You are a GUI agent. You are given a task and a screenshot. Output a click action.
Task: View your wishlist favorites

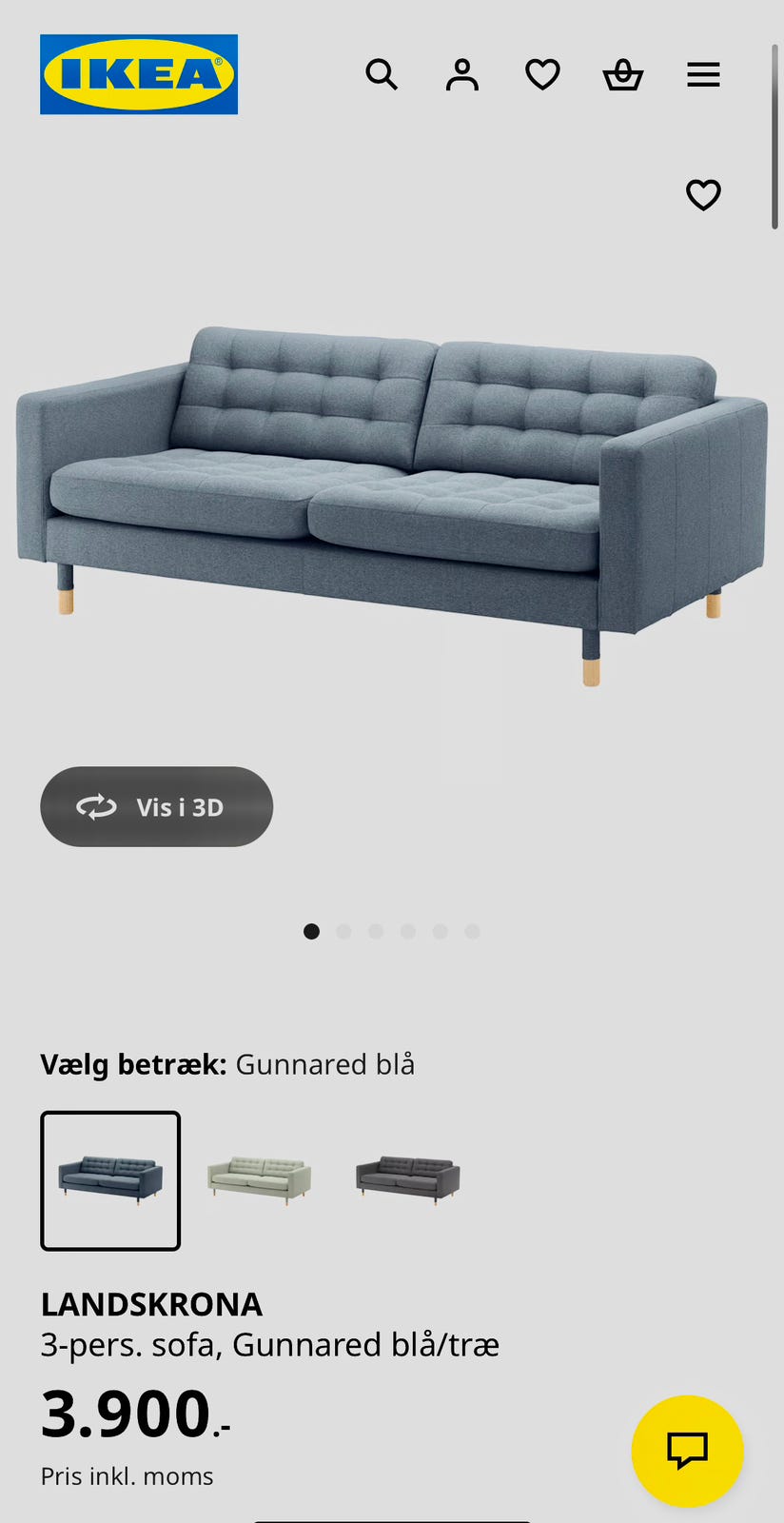point(541,74)
